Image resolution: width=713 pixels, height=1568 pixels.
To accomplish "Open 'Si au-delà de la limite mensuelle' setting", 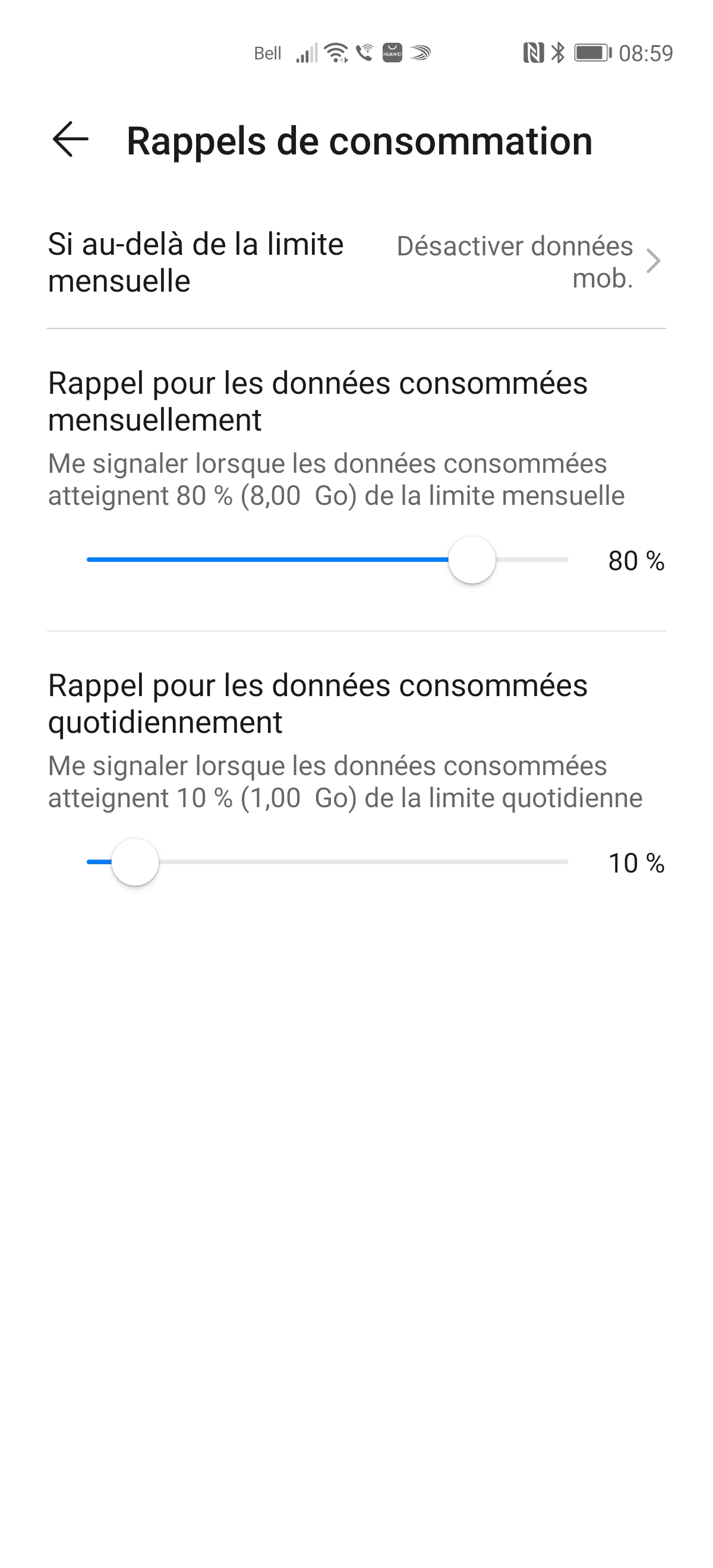I will pos(196,263).
